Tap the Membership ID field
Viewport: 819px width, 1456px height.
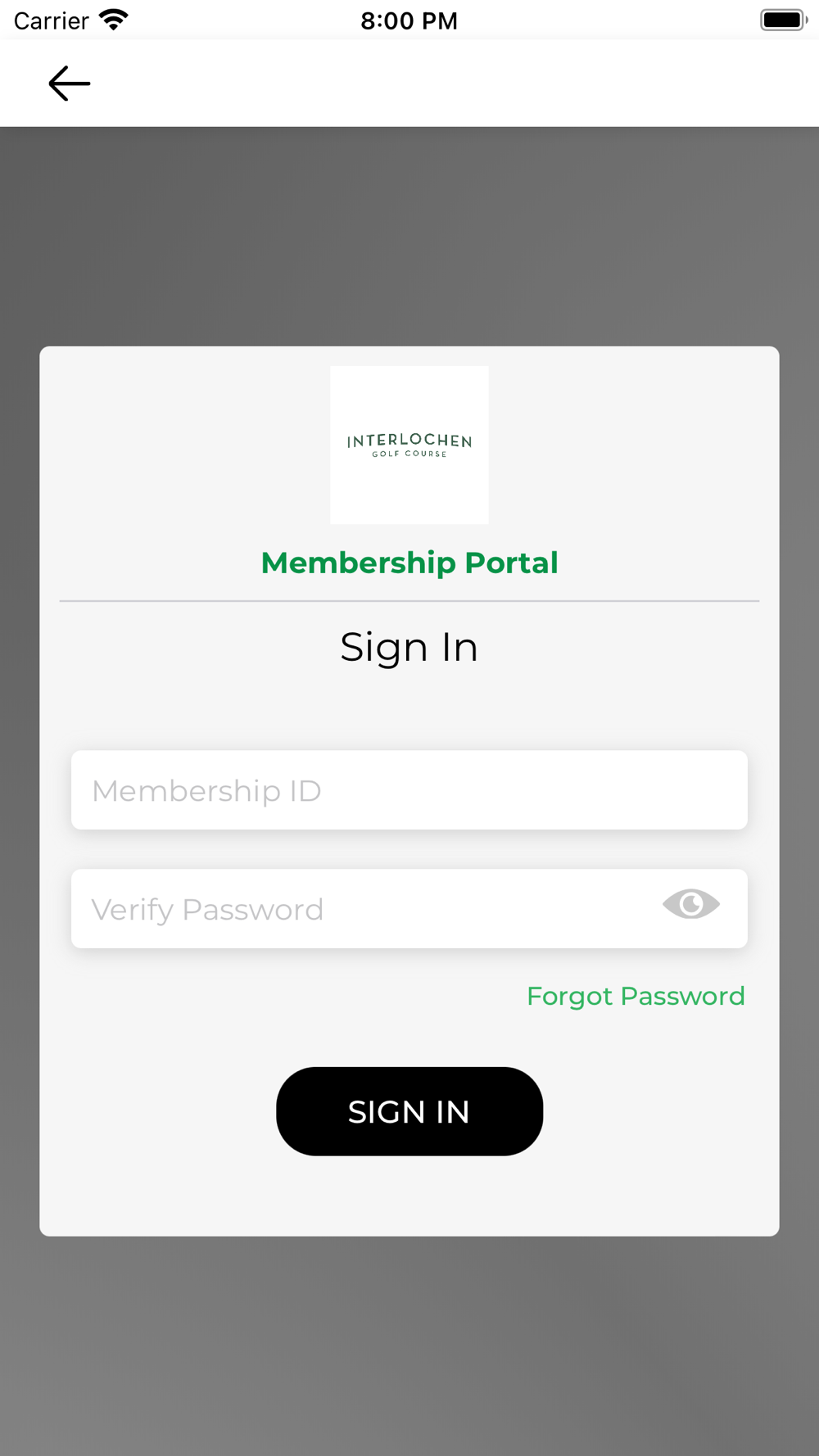click(x=409, y=790)
